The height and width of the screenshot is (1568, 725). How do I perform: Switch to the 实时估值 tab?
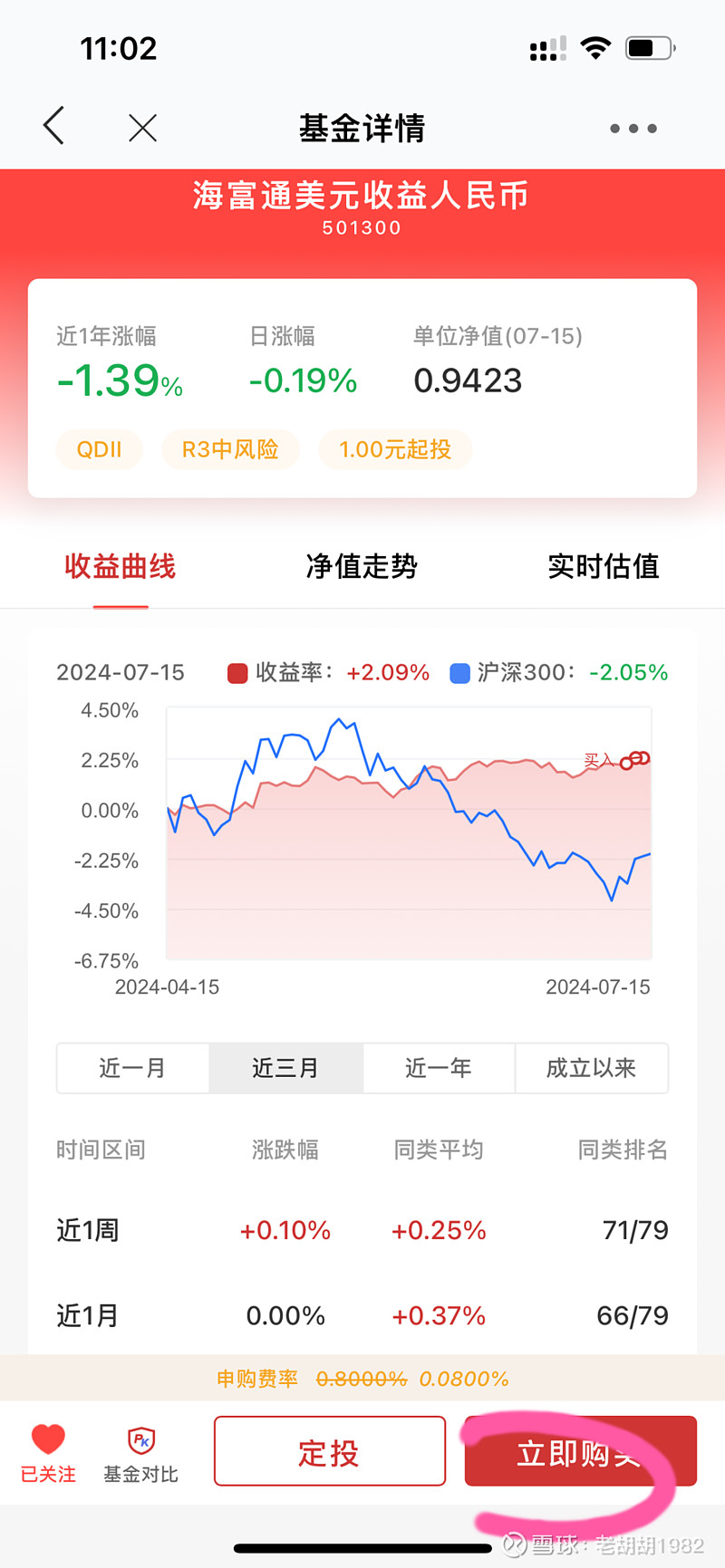click(604, 566)
